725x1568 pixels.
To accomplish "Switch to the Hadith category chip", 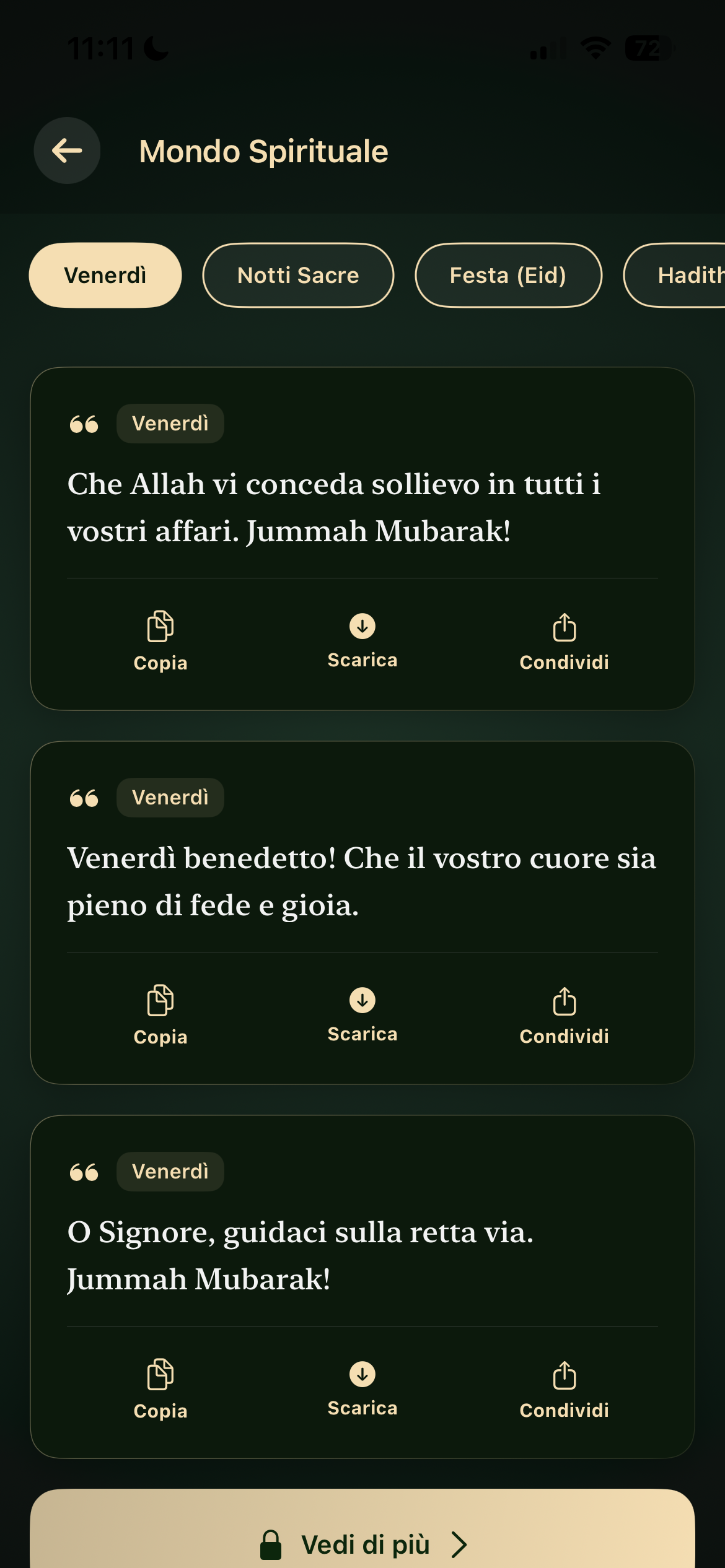I will point(675,275).
